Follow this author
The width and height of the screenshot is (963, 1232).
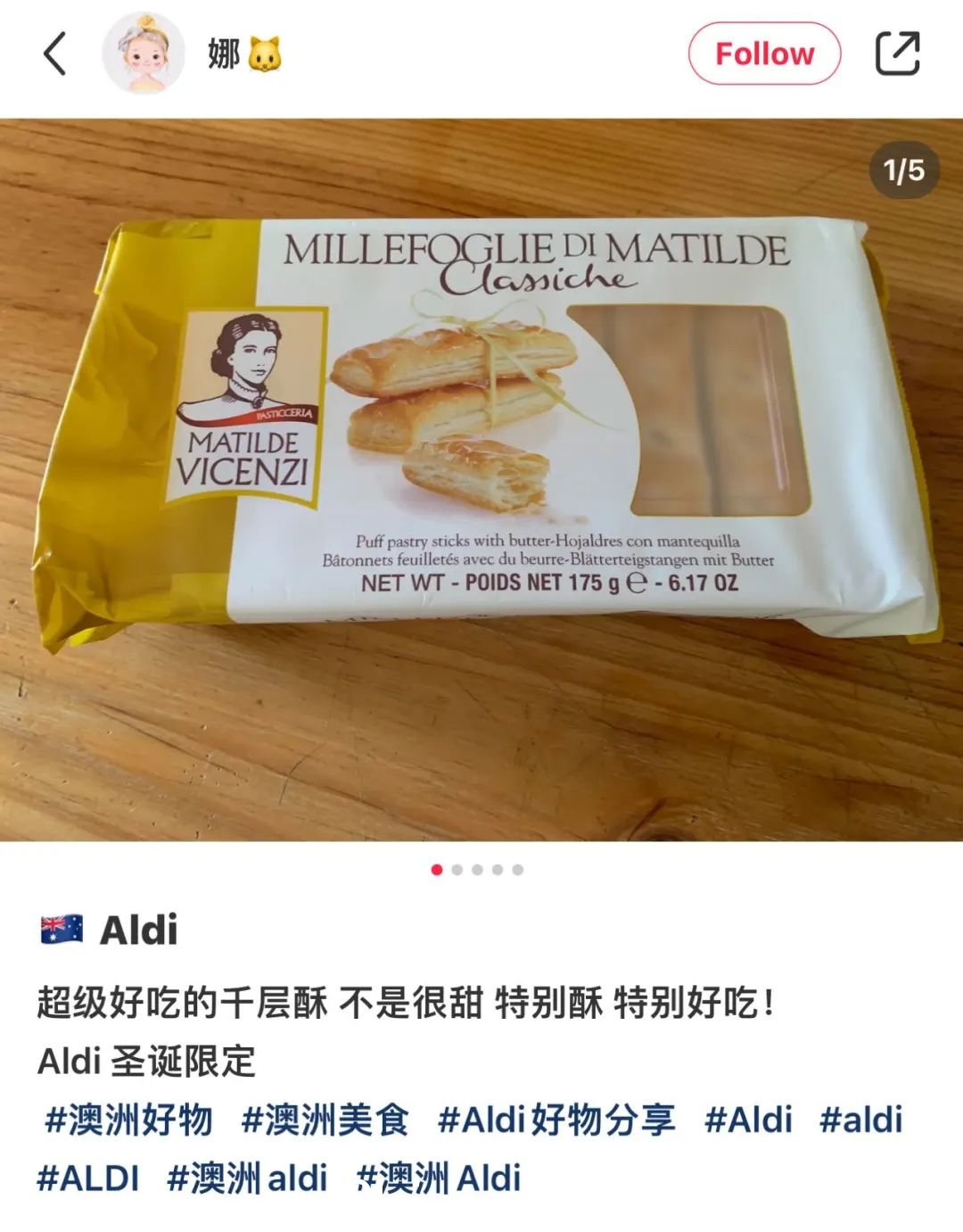(x=764, y=54)
